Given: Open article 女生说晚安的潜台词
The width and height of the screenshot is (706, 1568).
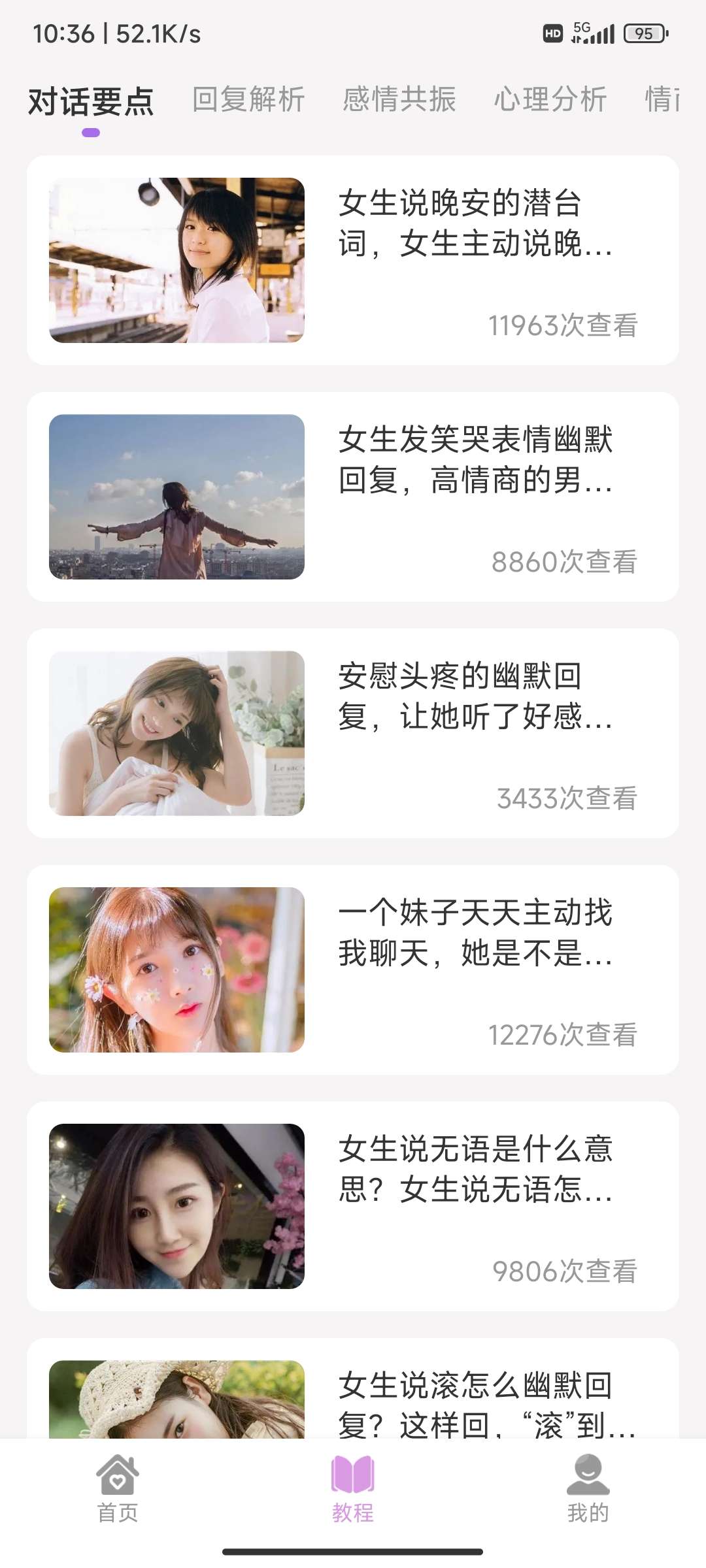Looking at the screenshot, I should coord(353,260).
